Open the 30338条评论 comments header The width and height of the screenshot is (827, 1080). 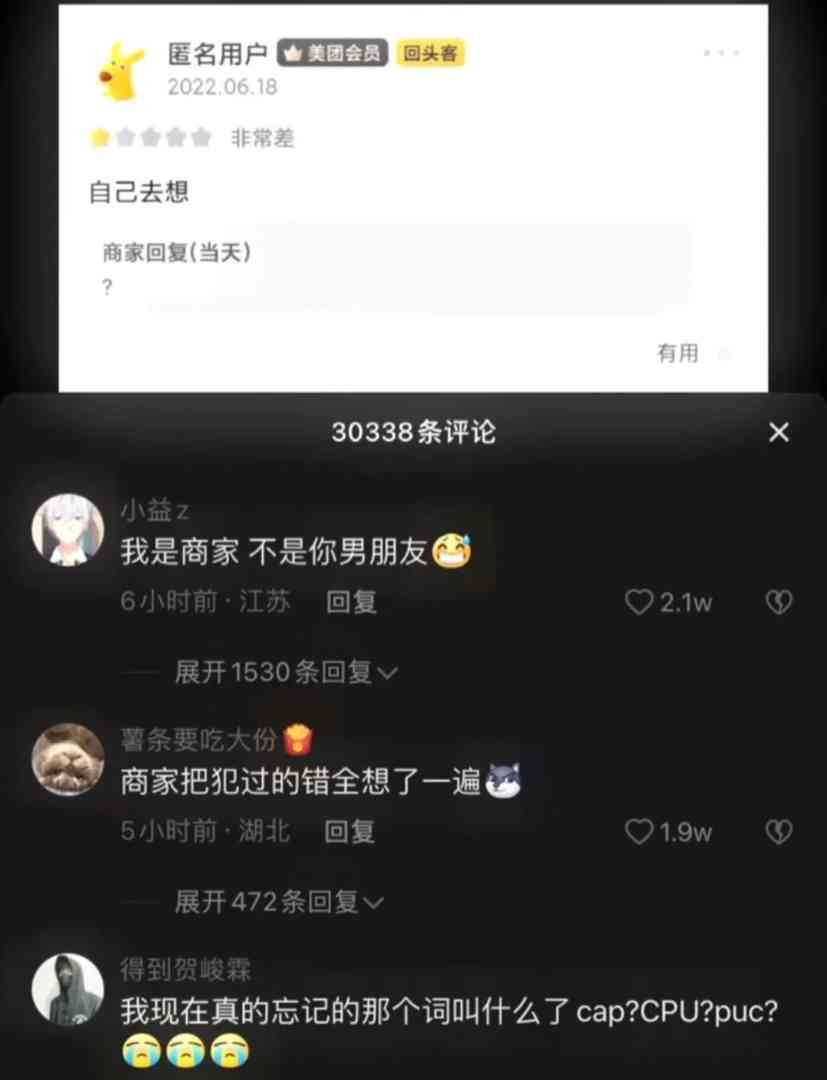click(413, 432)
